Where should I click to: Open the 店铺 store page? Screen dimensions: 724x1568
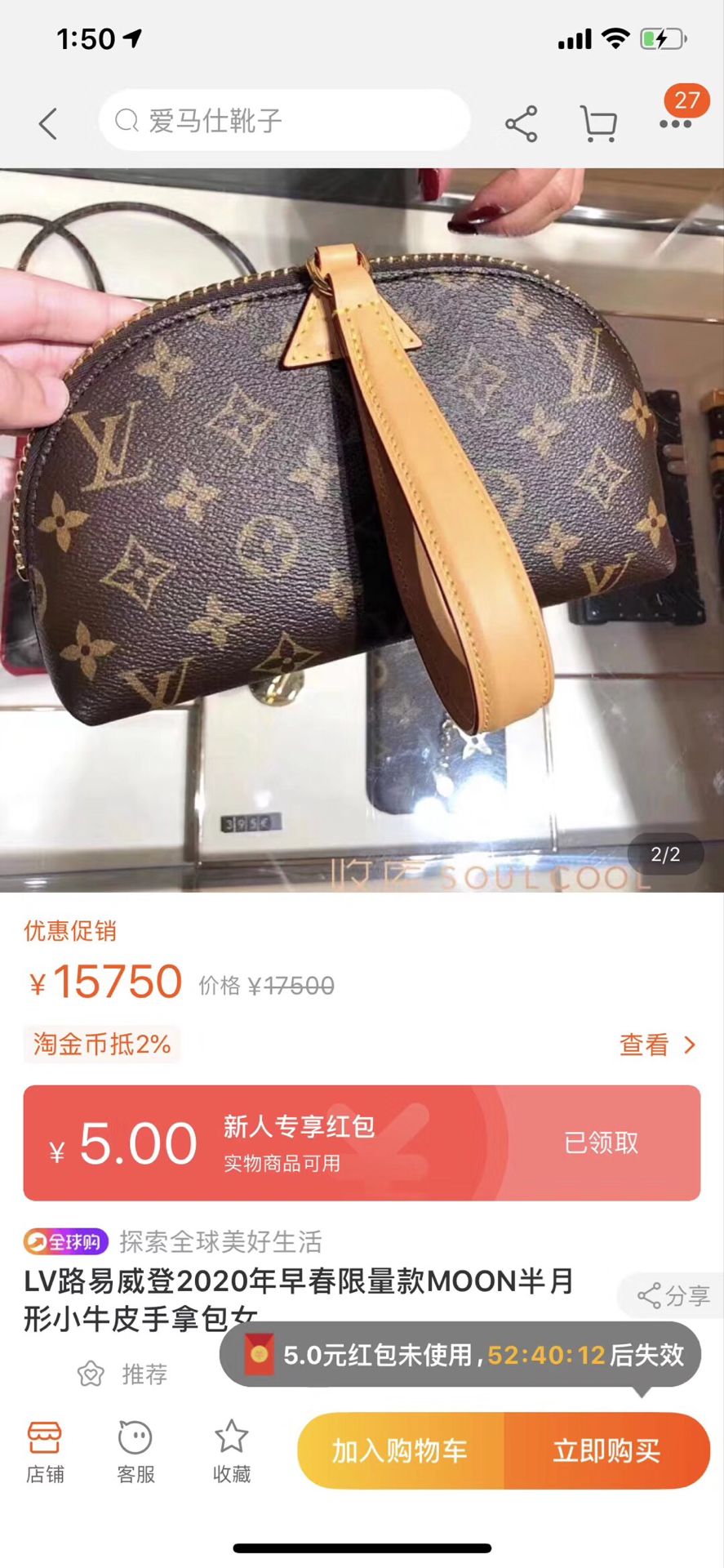coord(45,1452)
